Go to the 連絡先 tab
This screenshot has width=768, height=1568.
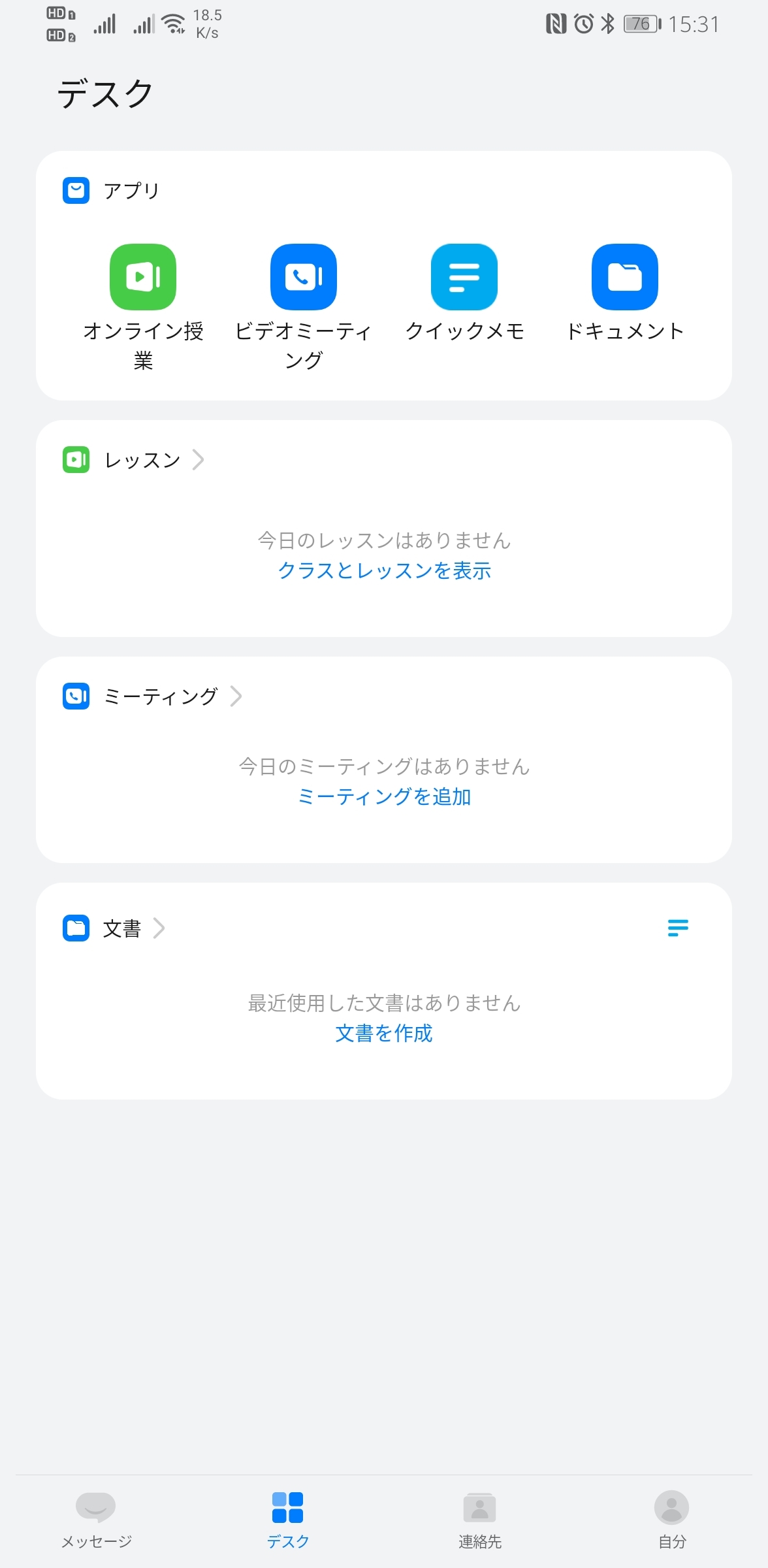click(x=480, y=1519)
